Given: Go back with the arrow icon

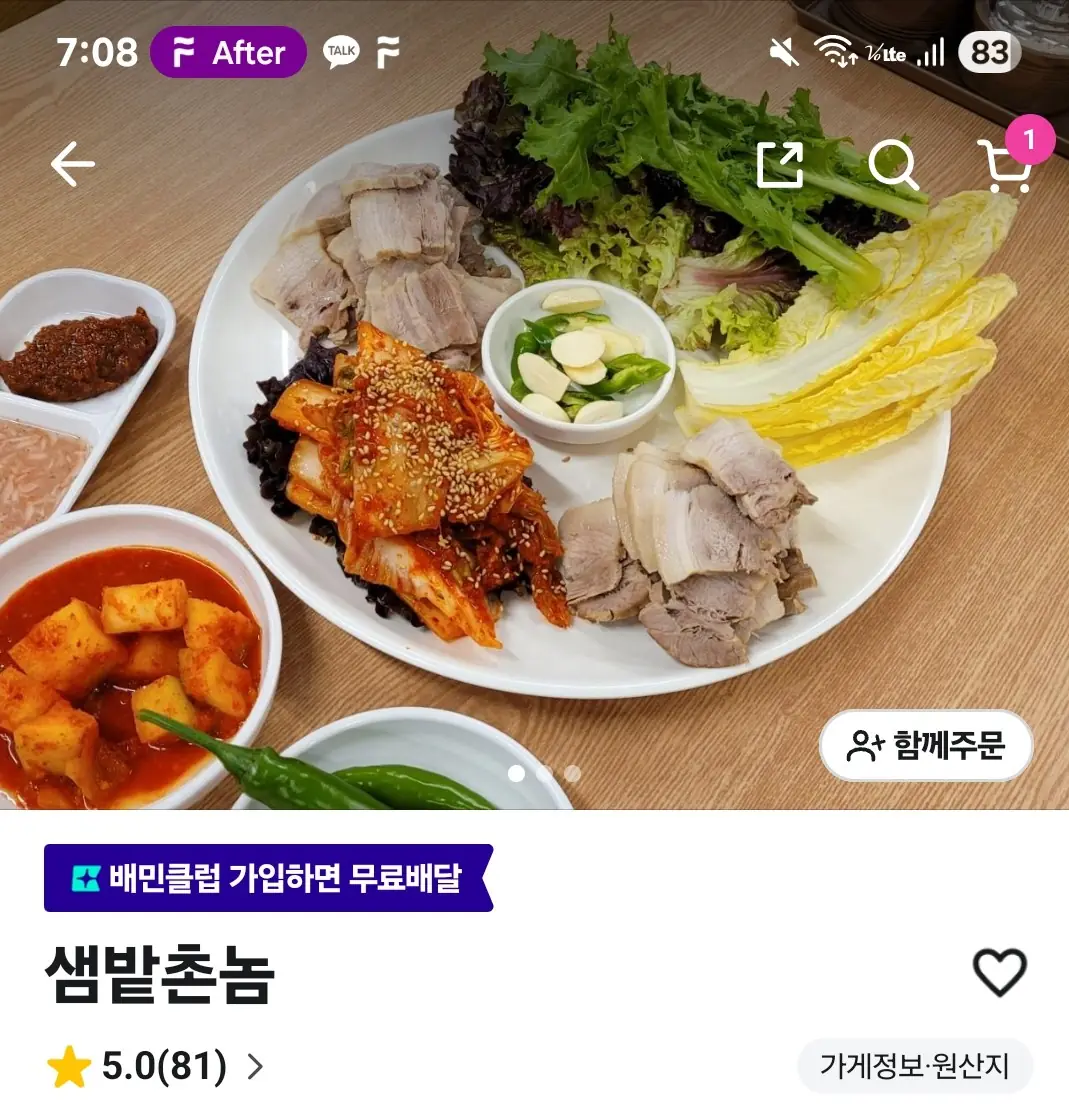Looking at the screenshot, I should [72, 165].
